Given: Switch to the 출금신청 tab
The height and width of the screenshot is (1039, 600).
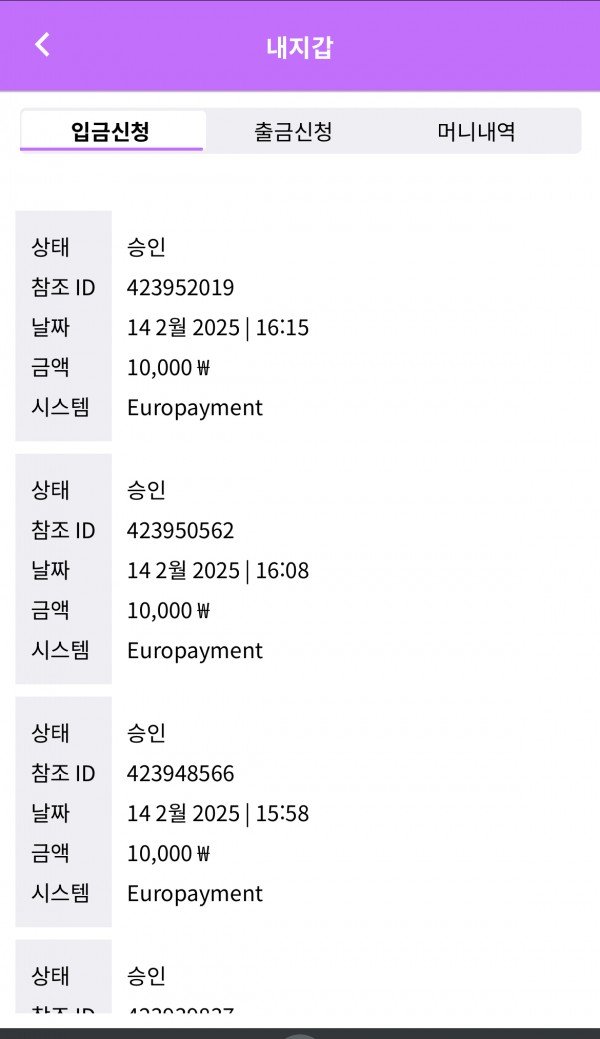Looking at the screenshot, I should [293, 131].
